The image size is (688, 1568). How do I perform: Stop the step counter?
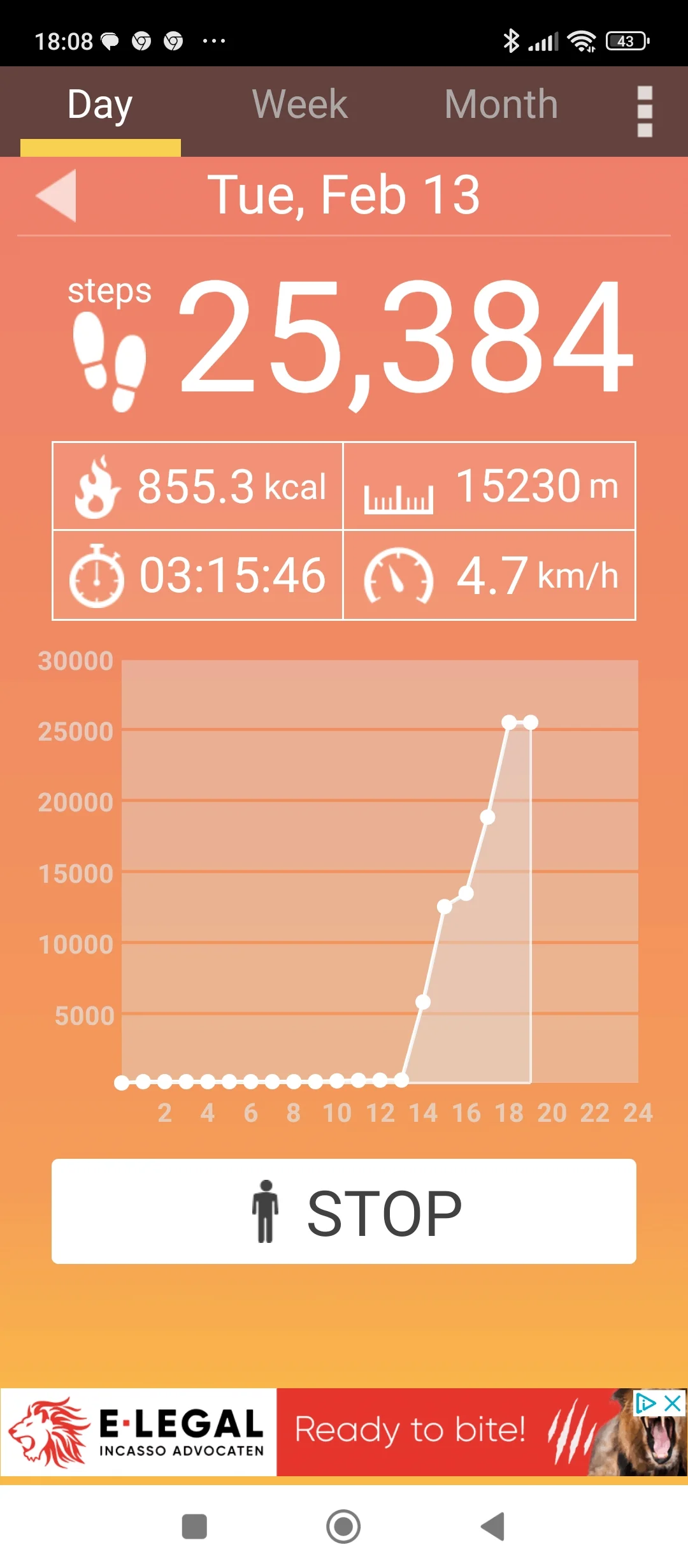tap(344, 1211)
